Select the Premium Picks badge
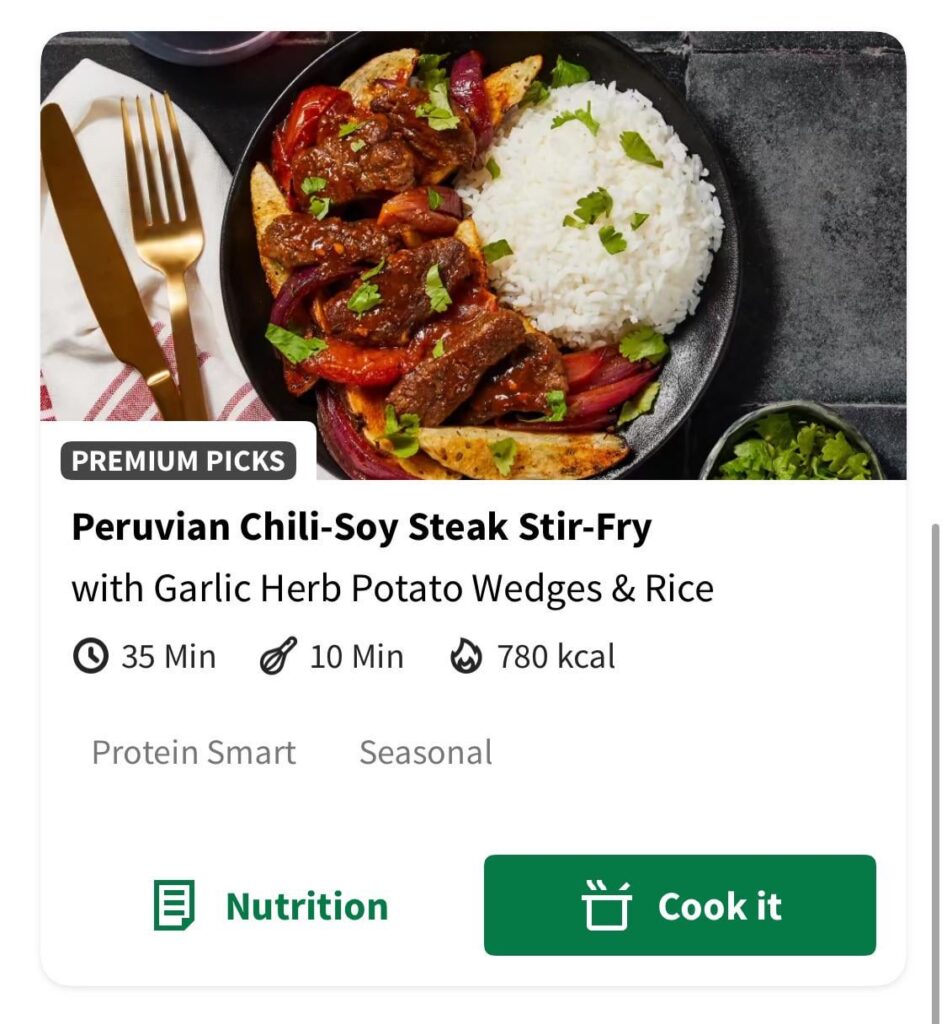 click(x=178, y=461)
